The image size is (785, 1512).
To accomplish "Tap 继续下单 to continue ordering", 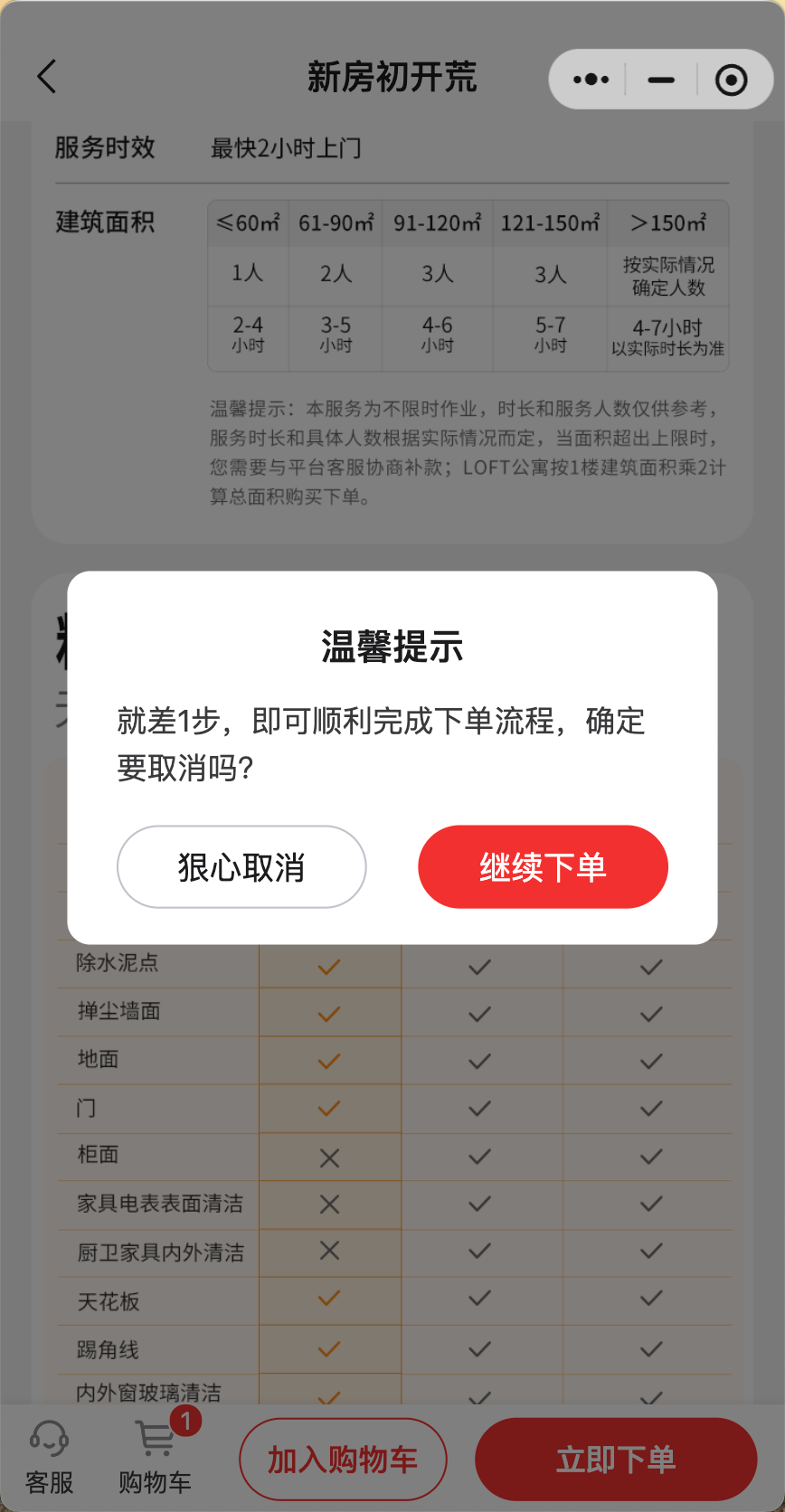I will pyautogui.click(x=543, y=866).
